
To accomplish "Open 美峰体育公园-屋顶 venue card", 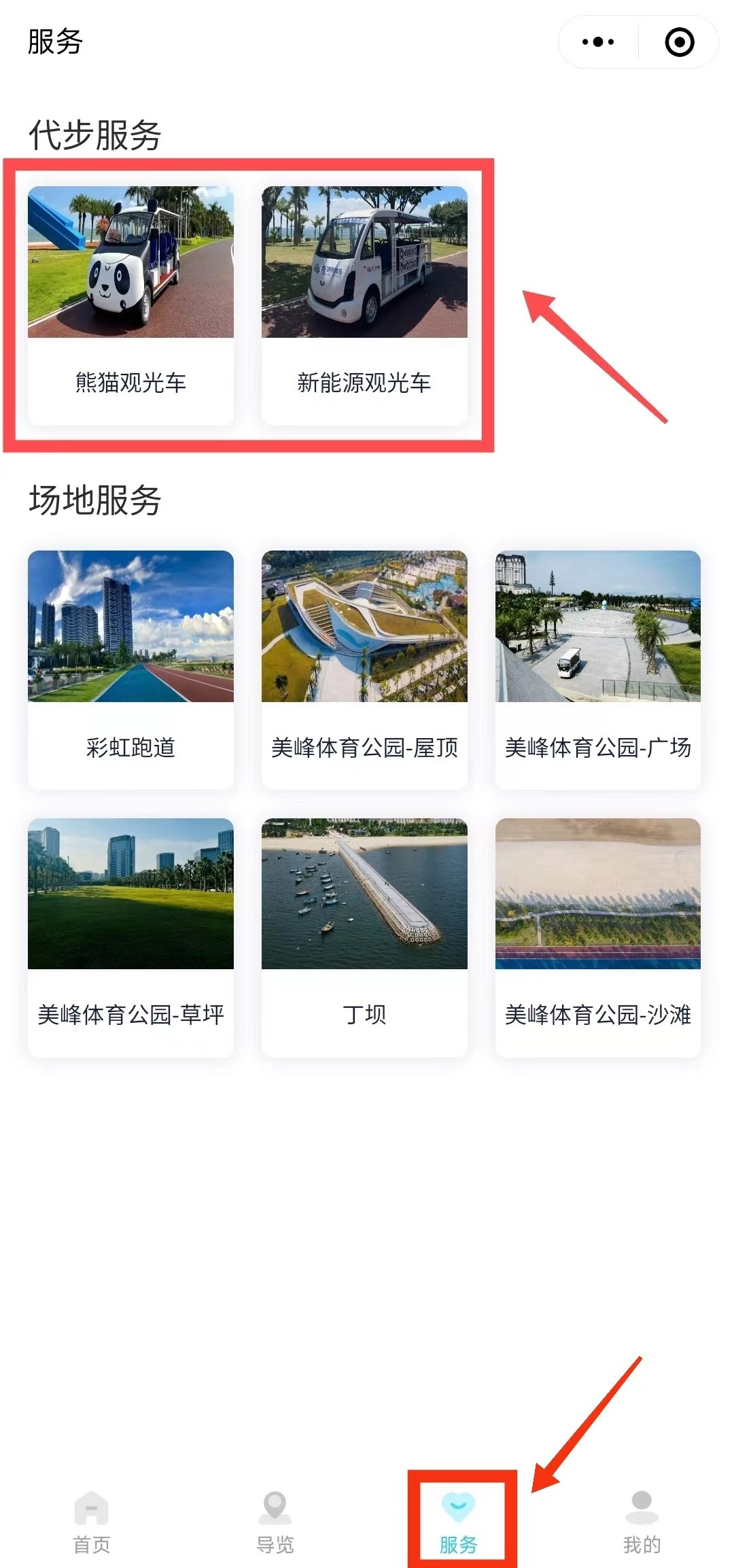I will coord(364,669).
